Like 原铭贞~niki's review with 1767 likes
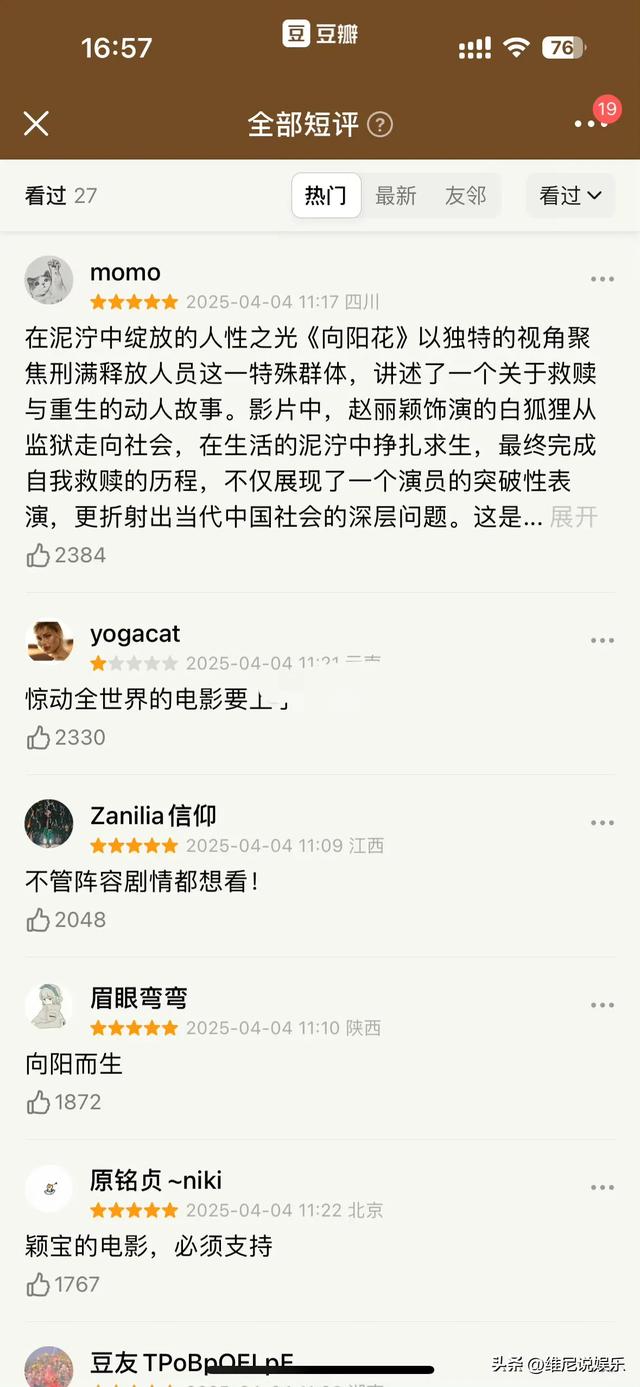This screenshot has height=1387, width=640. tap(39, 1284)
